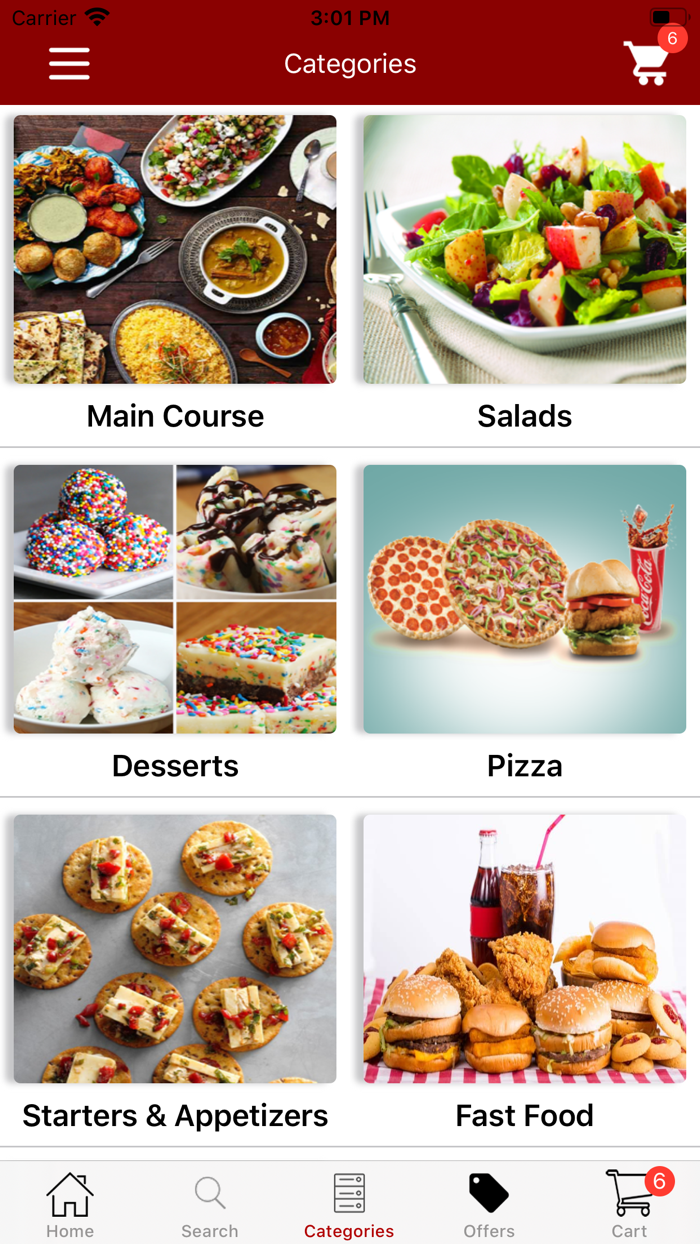Open the hamburger drawer menu
The width and height of the screenshot is (700, 1244).
(69, 64)
